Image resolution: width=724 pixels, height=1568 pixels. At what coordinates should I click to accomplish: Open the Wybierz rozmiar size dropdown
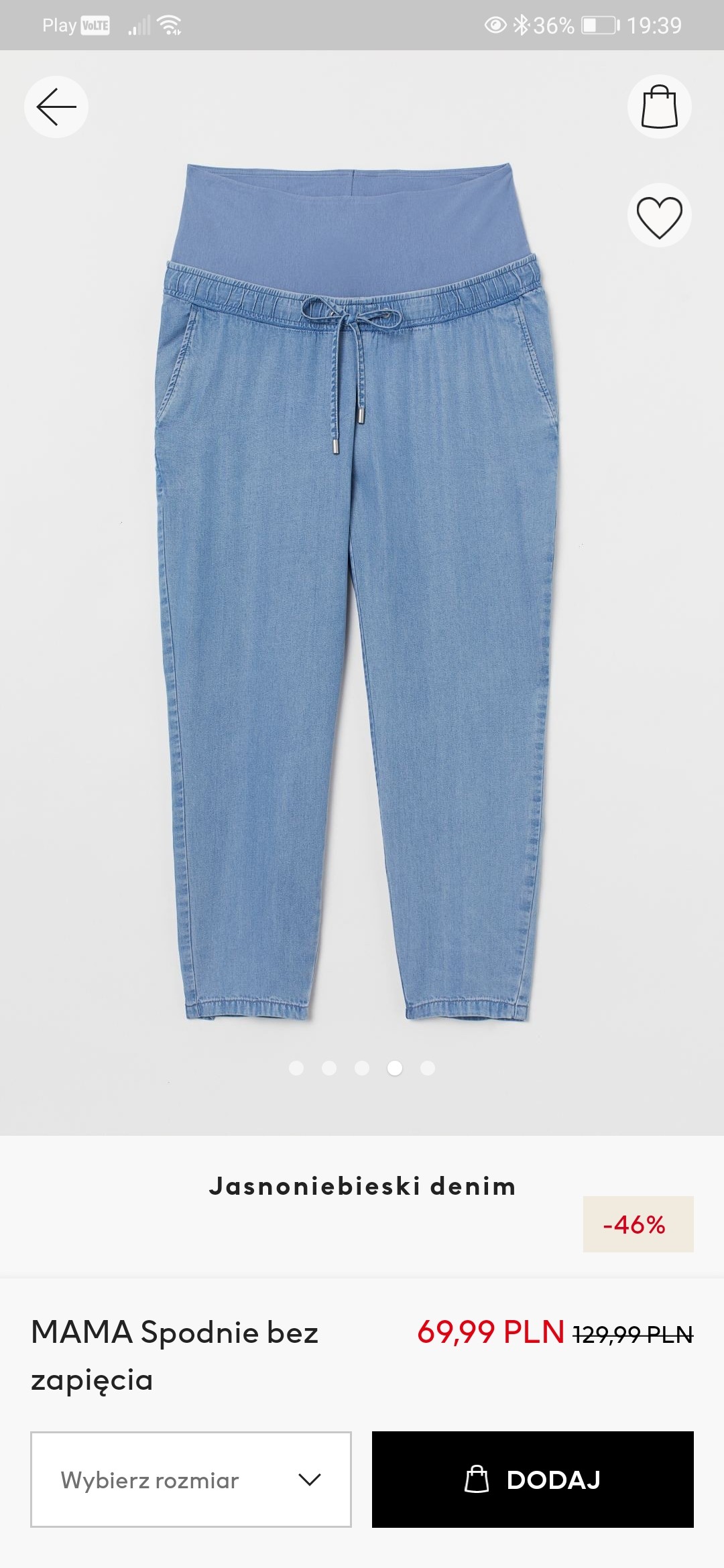click(191, 1480)
